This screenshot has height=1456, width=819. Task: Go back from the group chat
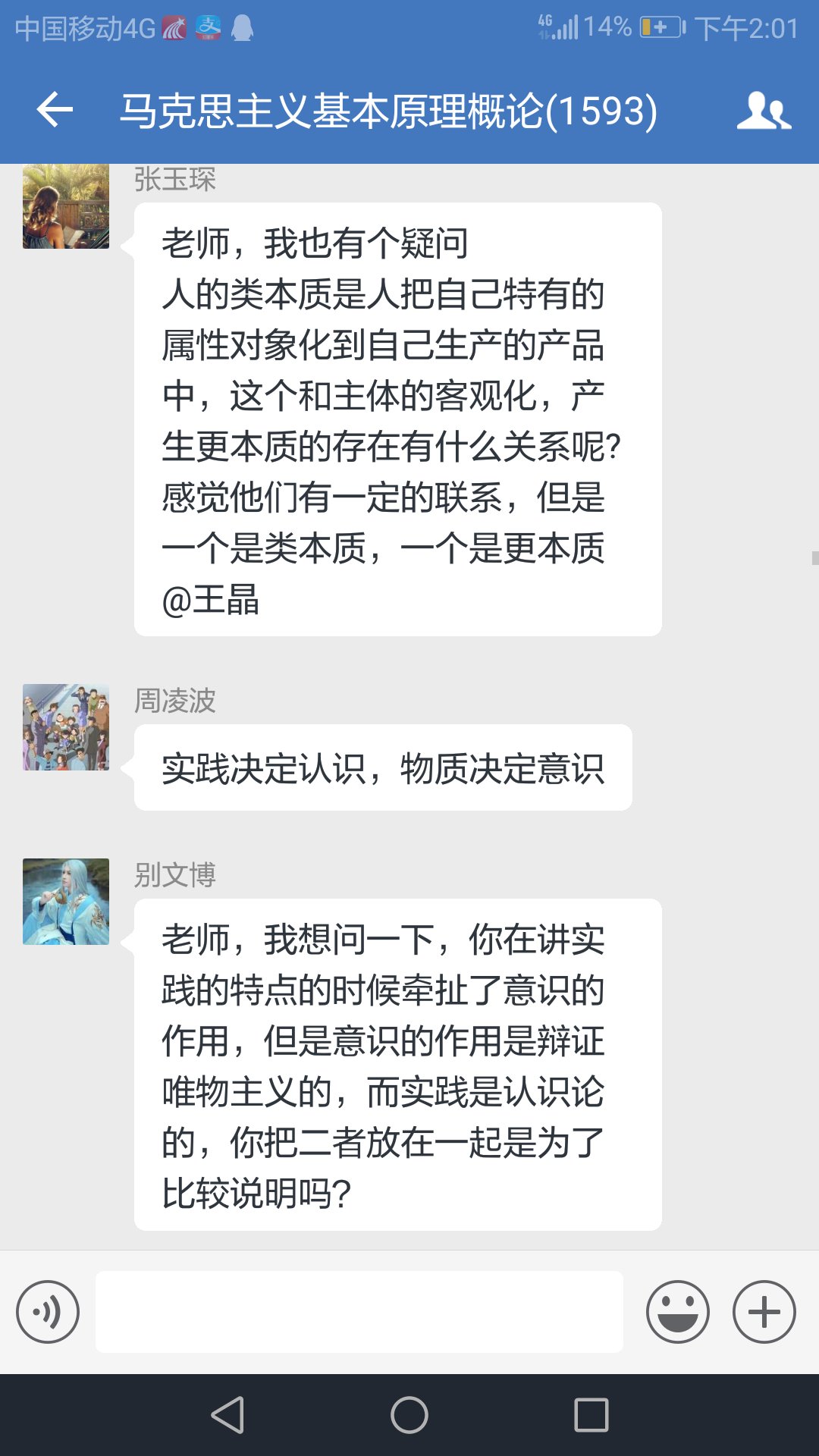click(55, 111)
